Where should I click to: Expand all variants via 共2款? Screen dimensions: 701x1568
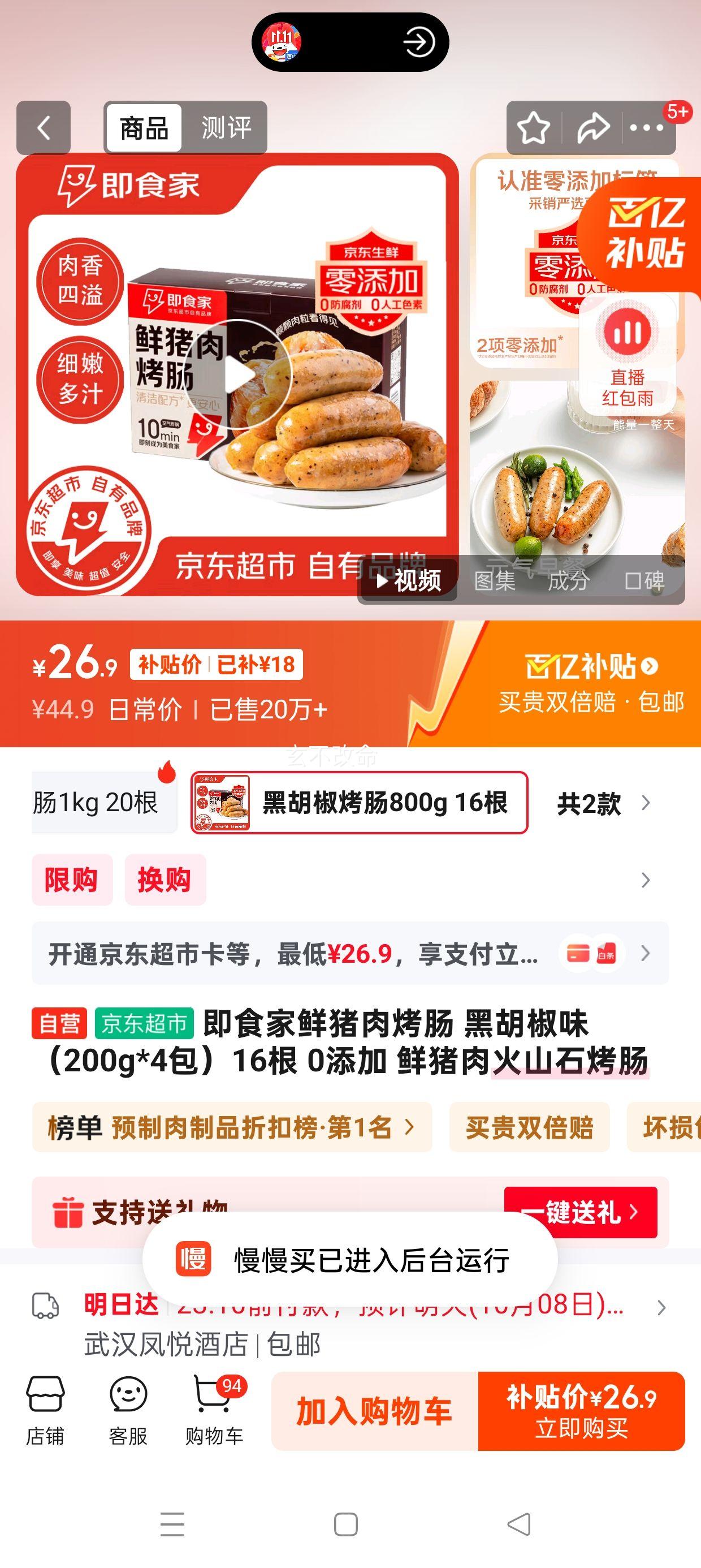click(x=603, y=803)
